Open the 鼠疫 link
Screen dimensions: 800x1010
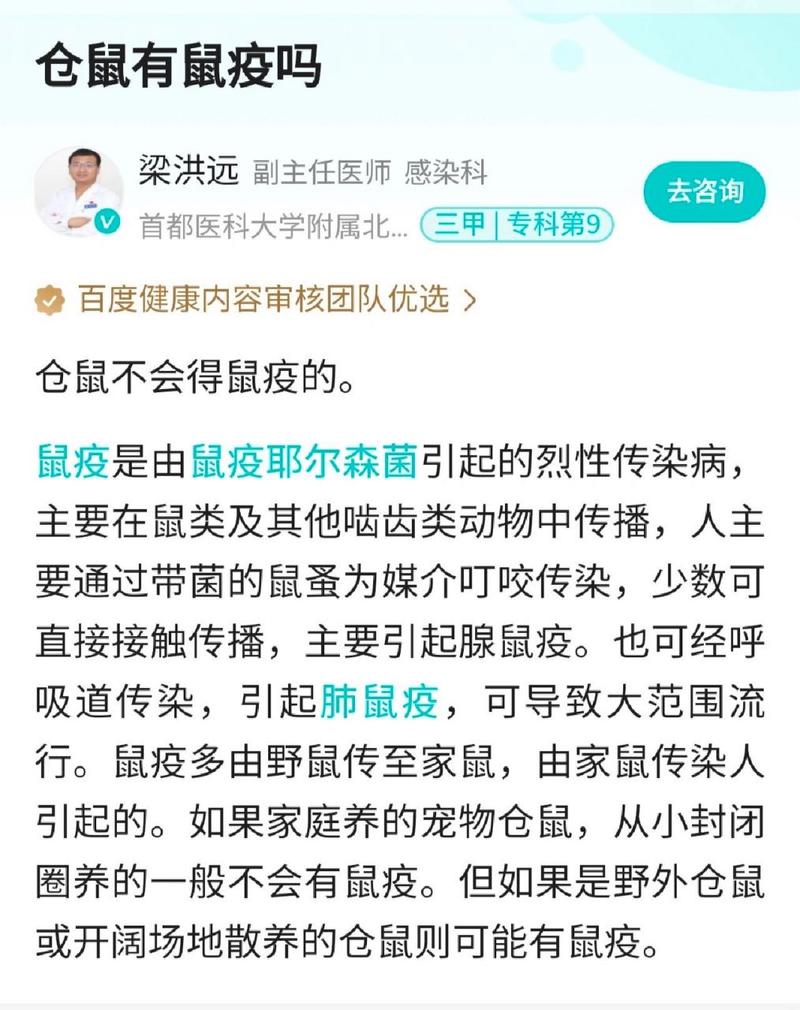click(72, 463)
